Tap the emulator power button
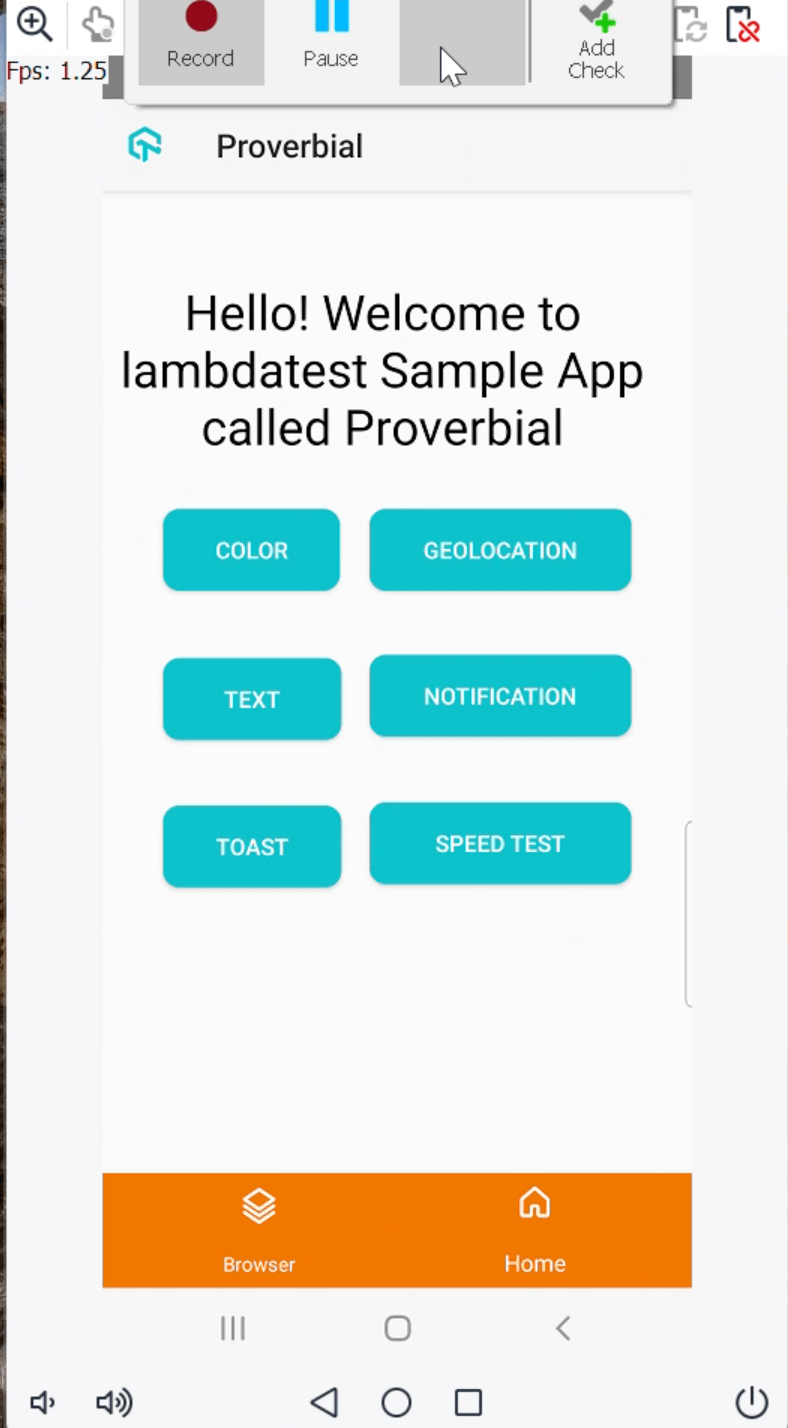The height and width of the screenshot is (1428, 788). tap(751, 1402)
